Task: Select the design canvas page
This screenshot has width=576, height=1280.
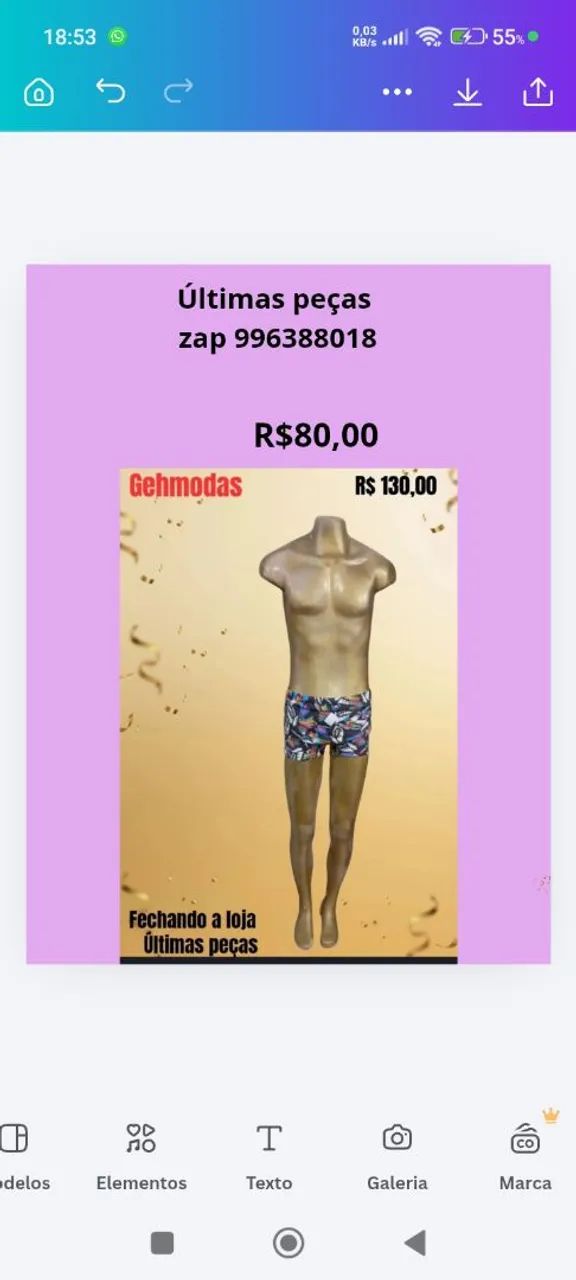Action: coord(288,614)
